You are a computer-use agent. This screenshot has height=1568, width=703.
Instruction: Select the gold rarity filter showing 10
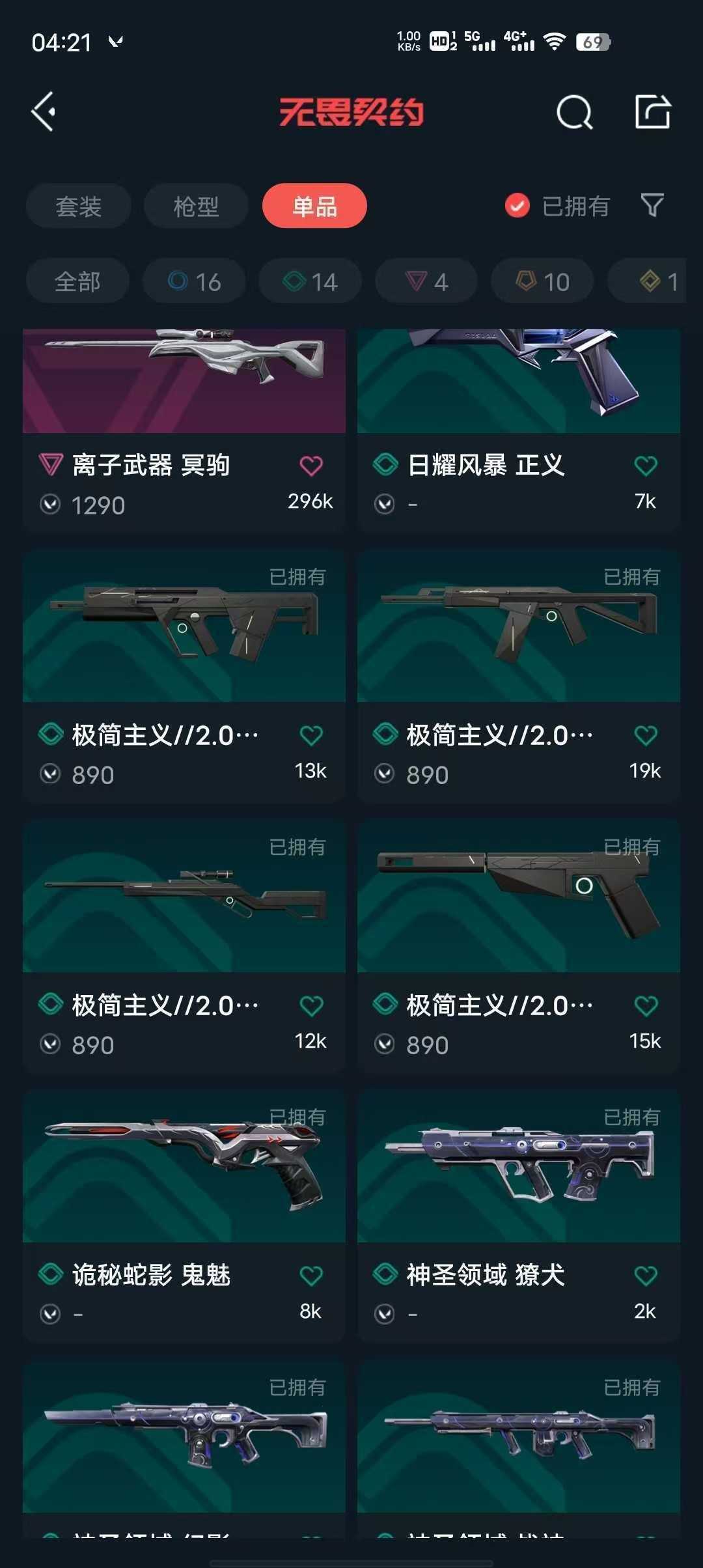(541, 281)
